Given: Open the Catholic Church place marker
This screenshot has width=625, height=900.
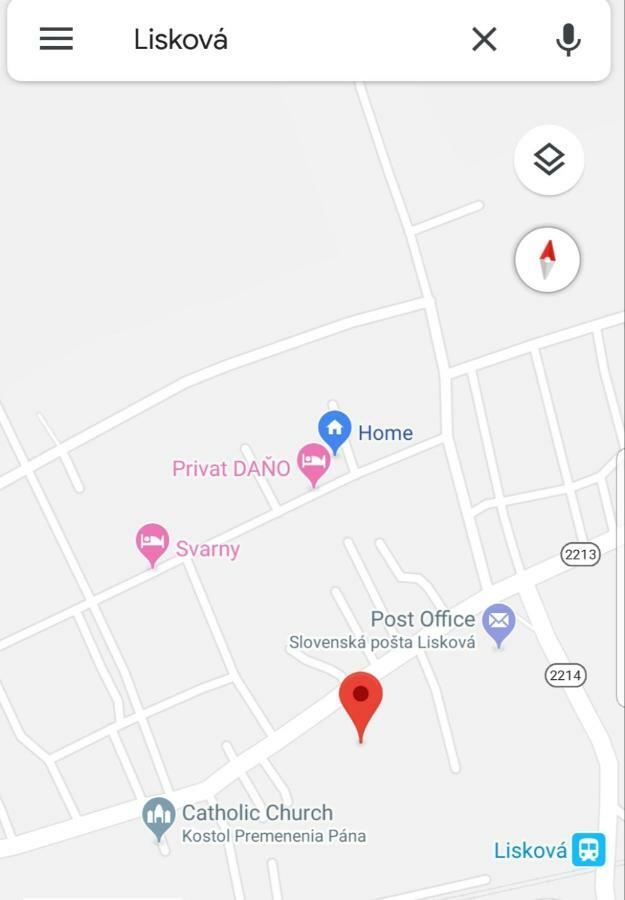Looking at the screenshot, I should (x=159, y=817).
